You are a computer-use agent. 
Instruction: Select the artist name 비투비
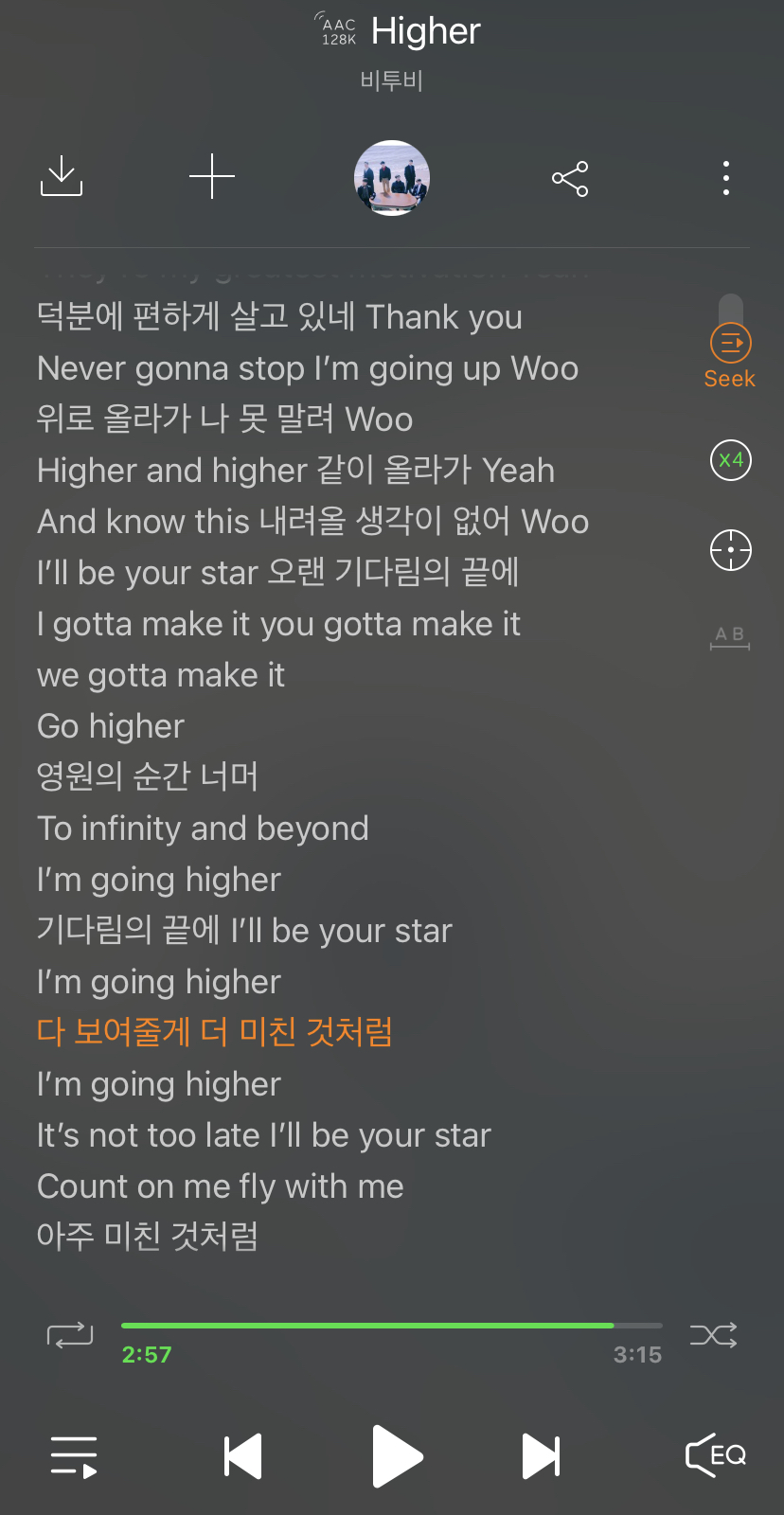pyautogui.click(x=391, y=81)
